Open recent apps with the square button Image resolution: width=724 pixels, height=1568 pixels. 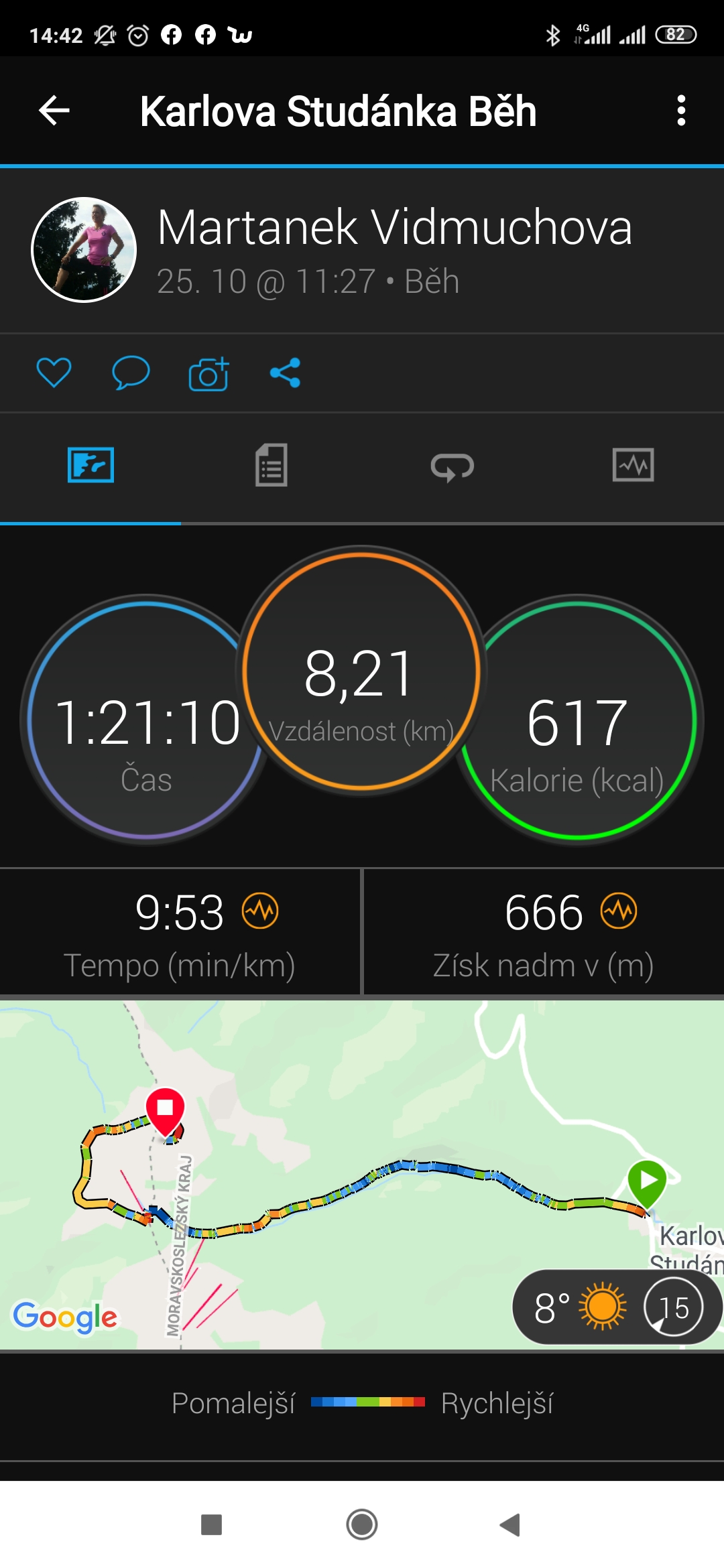tap(212, 1524)
